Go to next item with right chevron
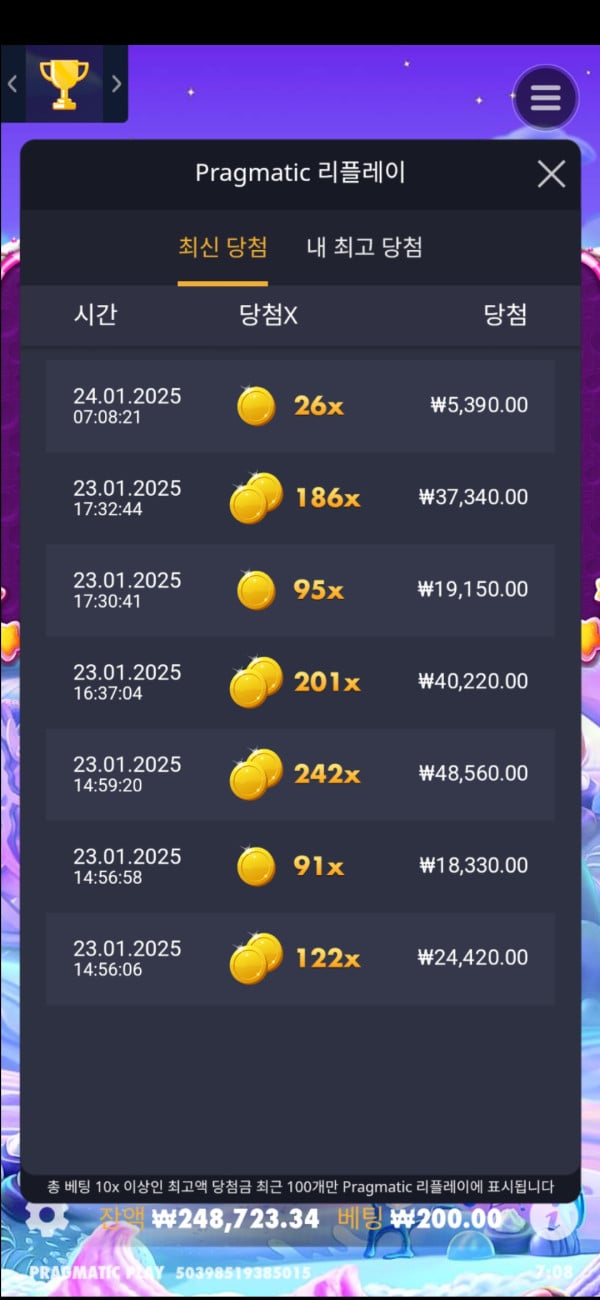The width and height of the screenshot is (600, 1300). [x=116, y=84]
